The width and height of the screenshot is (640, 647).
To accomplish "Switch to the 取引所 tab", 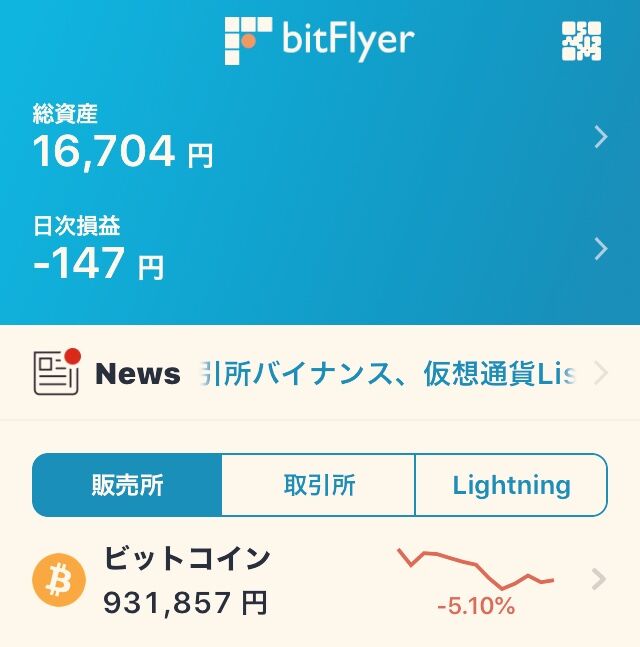I will [x=318, y=486].
